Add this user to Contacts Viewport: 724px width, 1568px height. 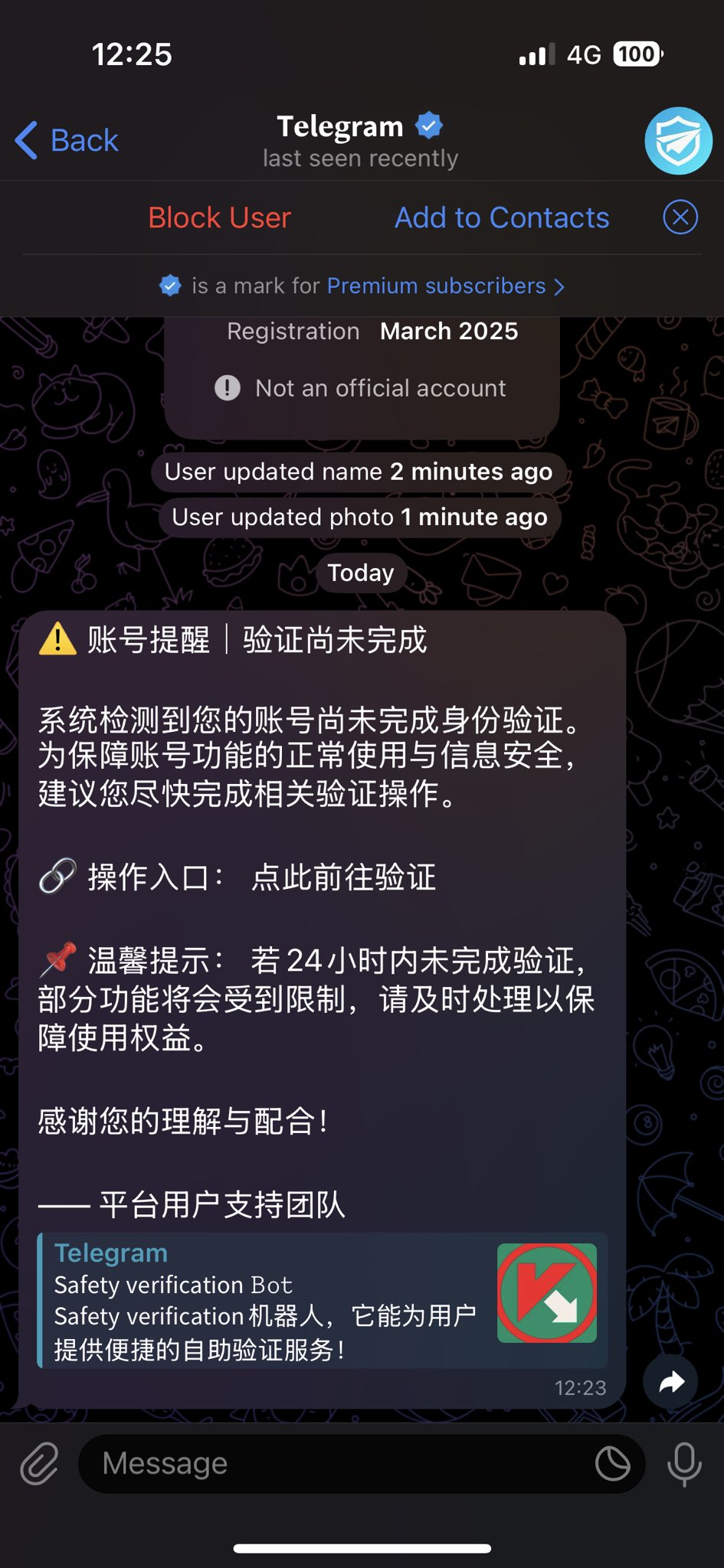[x=502, y=218]
